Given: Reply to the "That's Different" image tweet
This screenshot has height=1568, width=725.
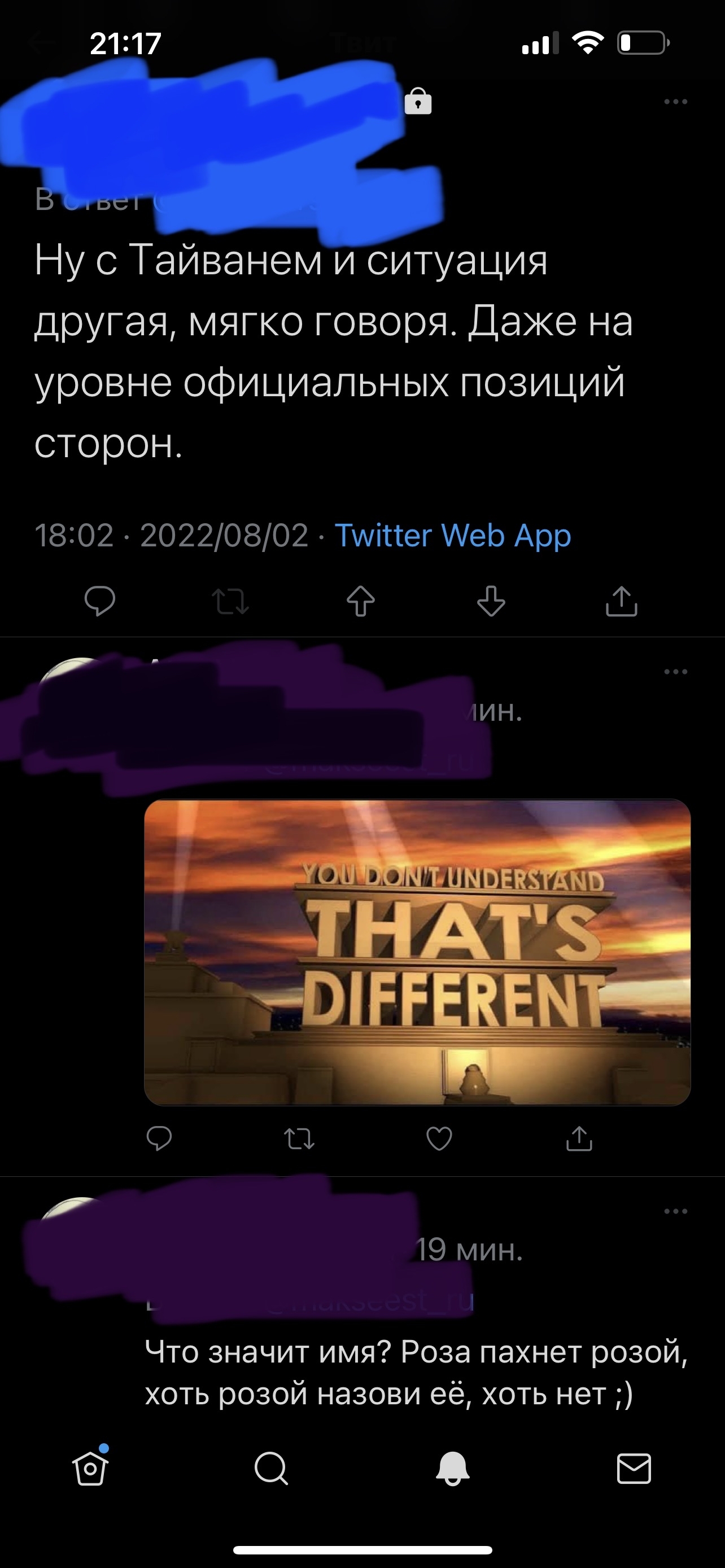Looking at the screenshot, I should pyautogui.click(x=159, y=1138).
